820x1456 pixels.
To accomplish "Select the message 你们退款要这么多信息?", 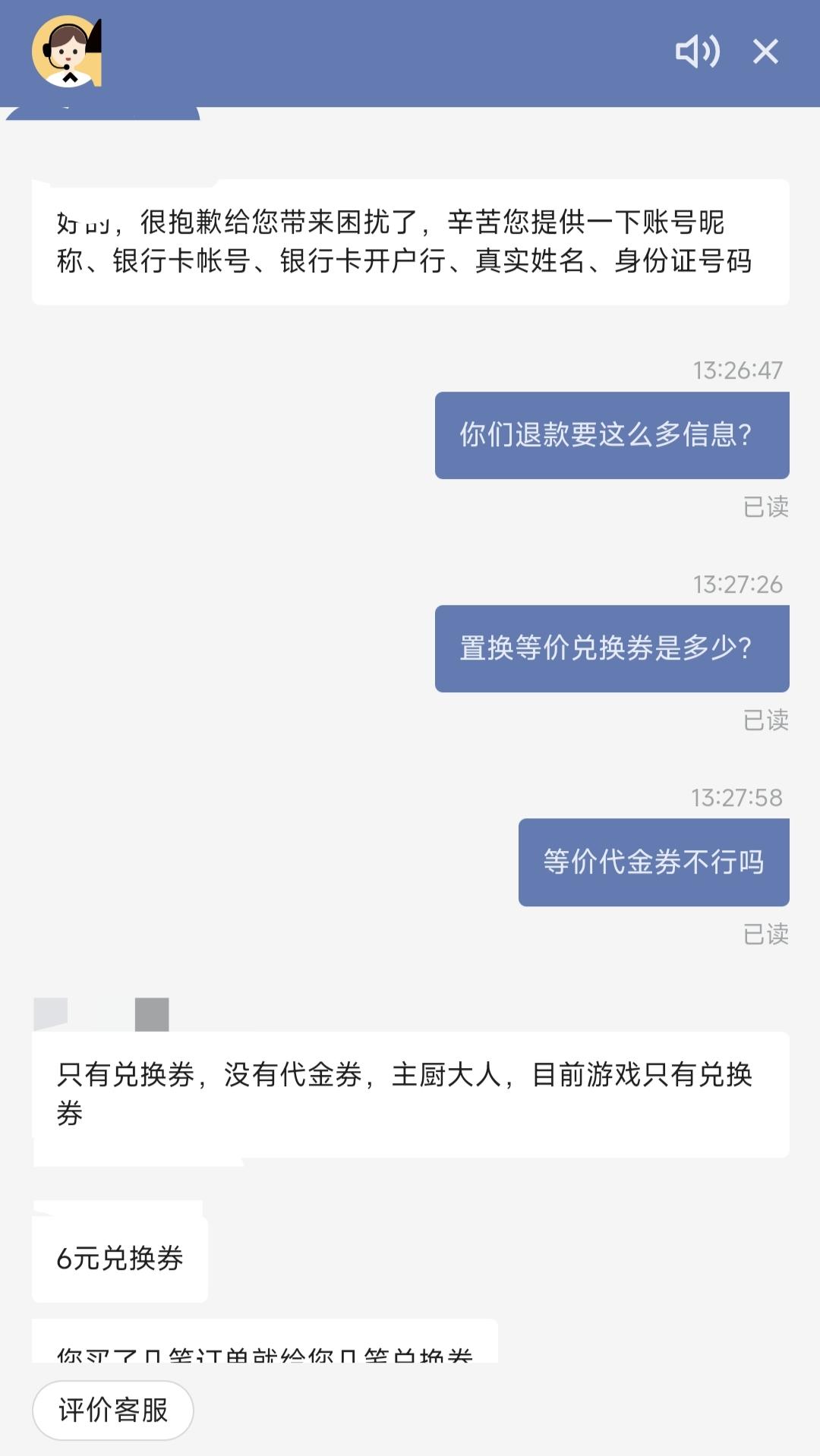I will [x=610, y=434].
